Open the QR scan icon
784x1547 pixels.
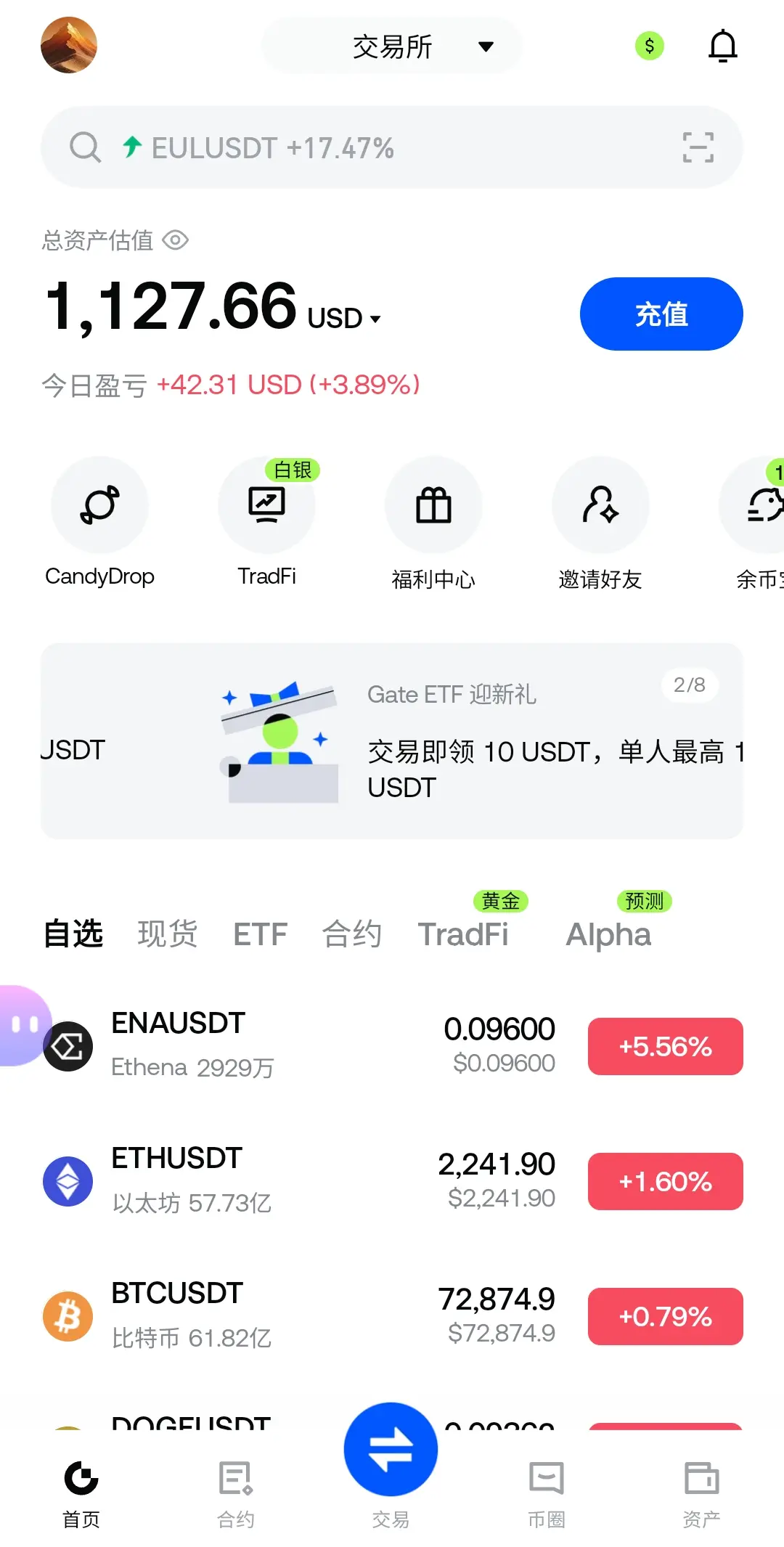click(698, 148)
